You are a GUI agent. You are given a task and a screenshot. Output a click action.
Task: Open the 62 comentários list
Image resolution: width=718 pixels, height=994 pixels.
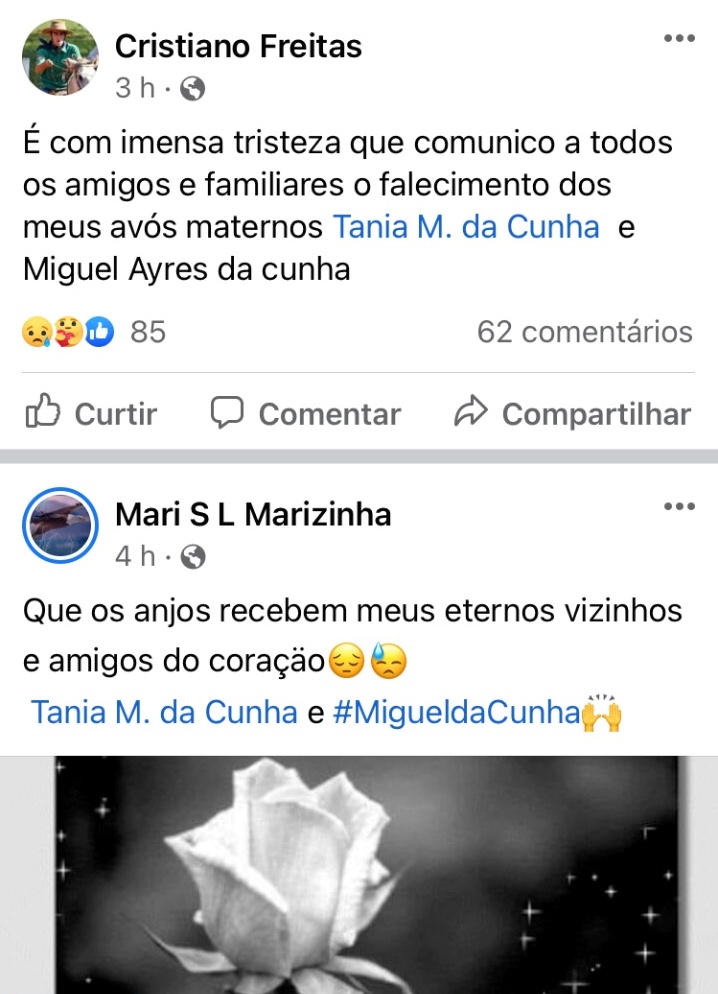click(x=584, y=332)
